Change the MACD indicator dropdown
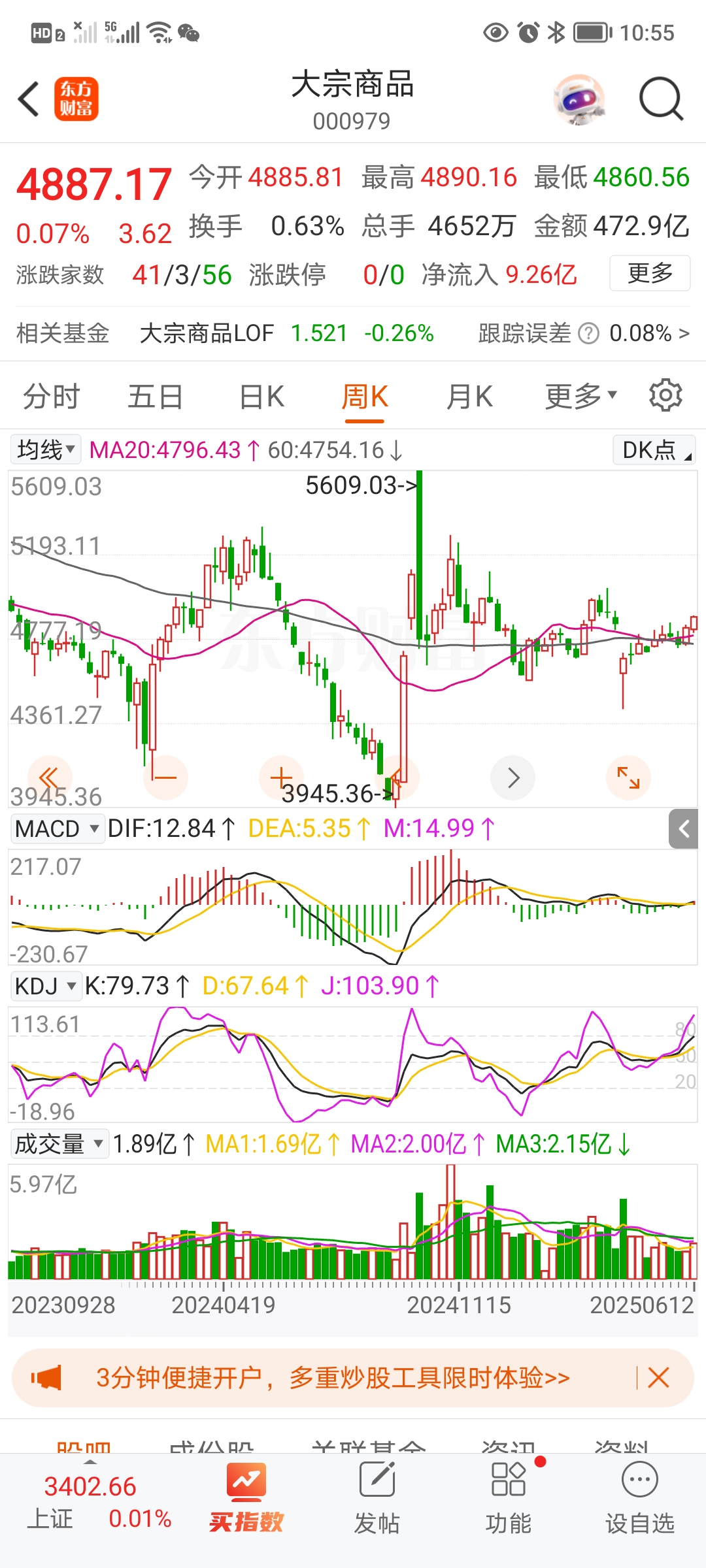The height and width of the screenshot is (1568, 706). tap(57, 828)
